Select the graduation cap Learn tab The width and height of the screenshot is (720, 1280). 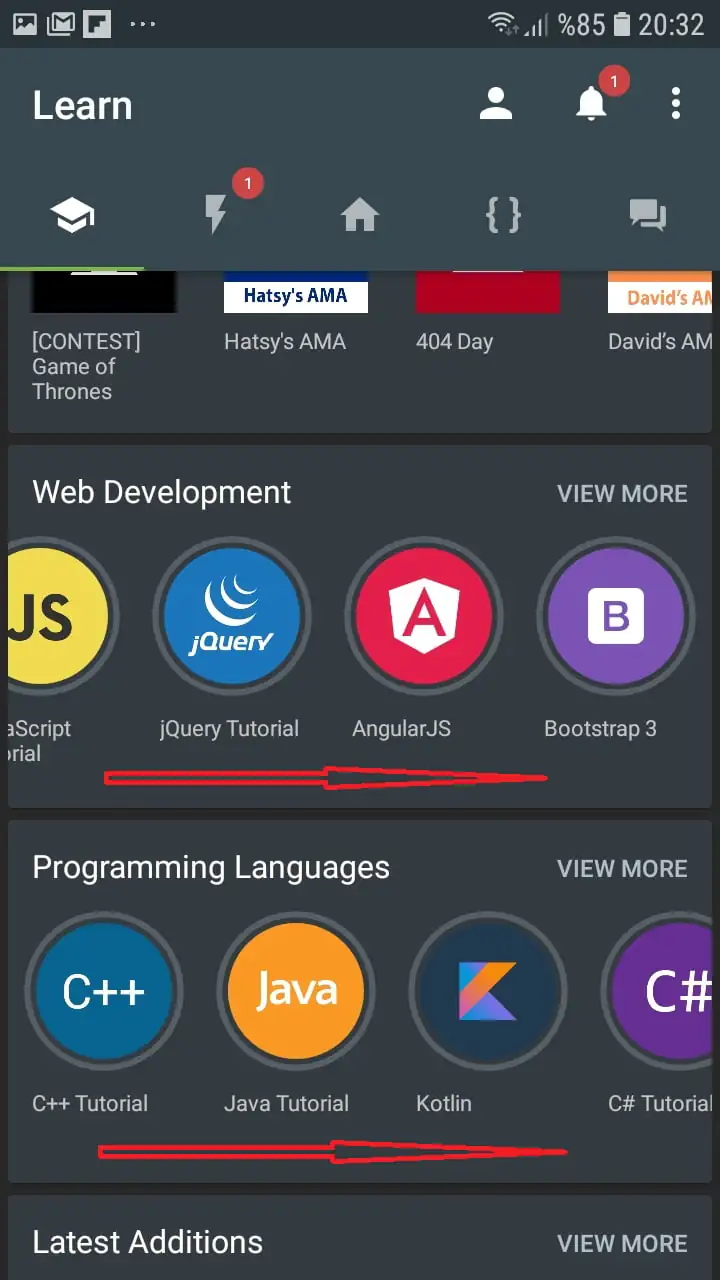73,214
